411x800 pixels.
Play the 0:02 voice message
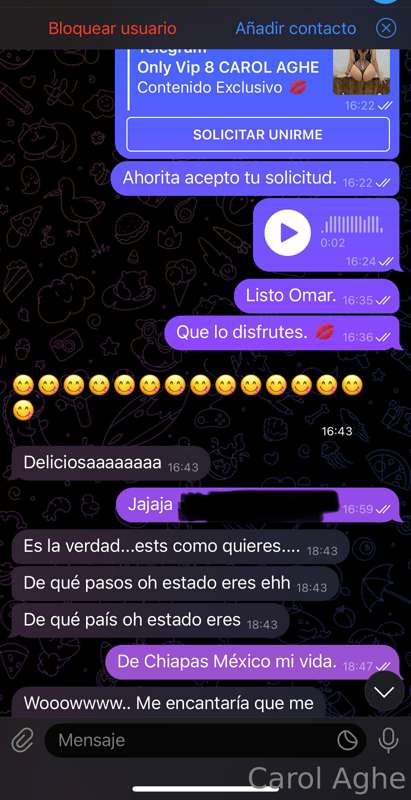click(288, 233)
